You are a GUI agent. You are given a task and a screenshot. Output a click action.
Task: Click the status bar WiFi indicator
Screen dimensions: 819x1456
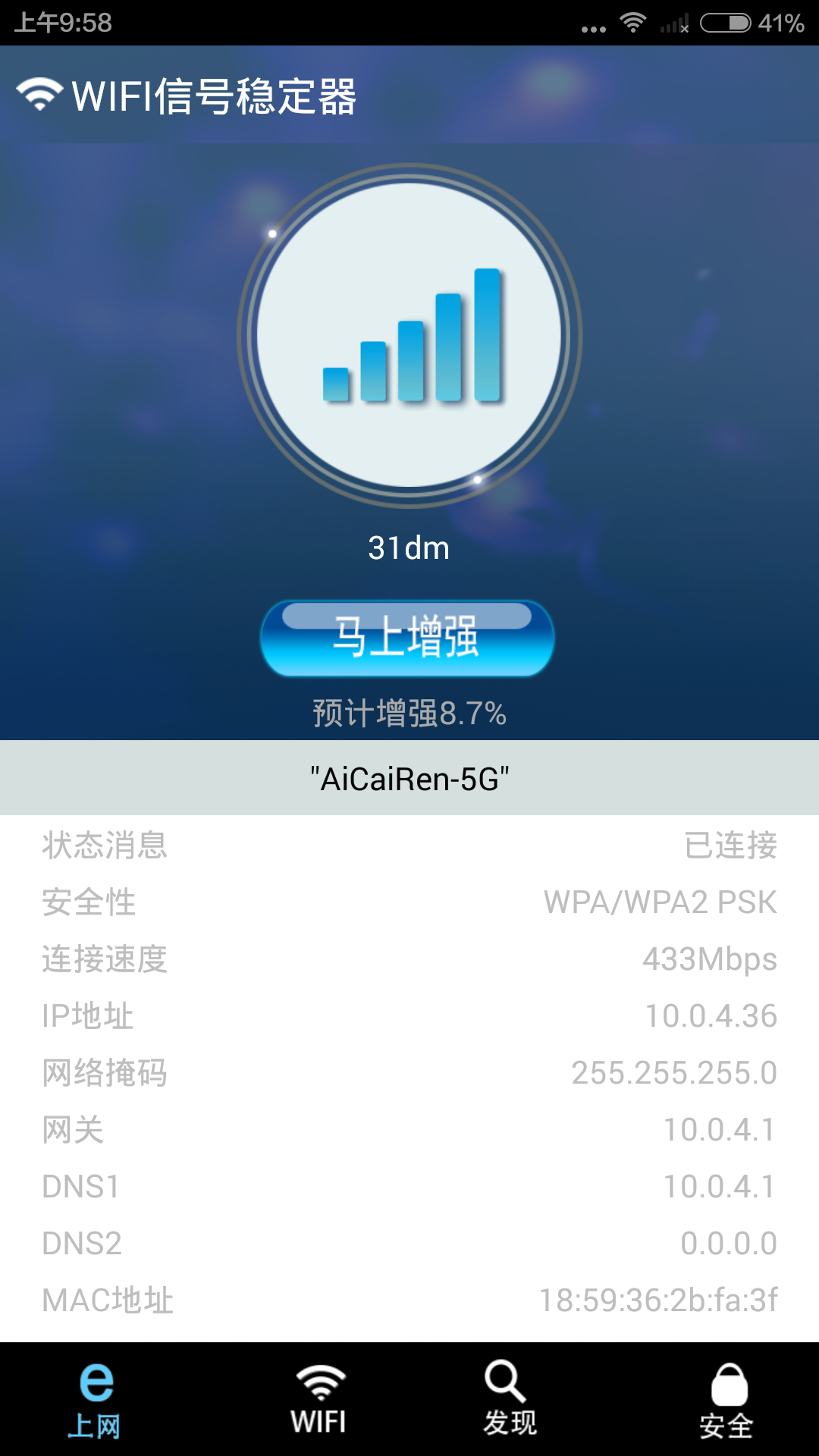(x=632, y=23)
